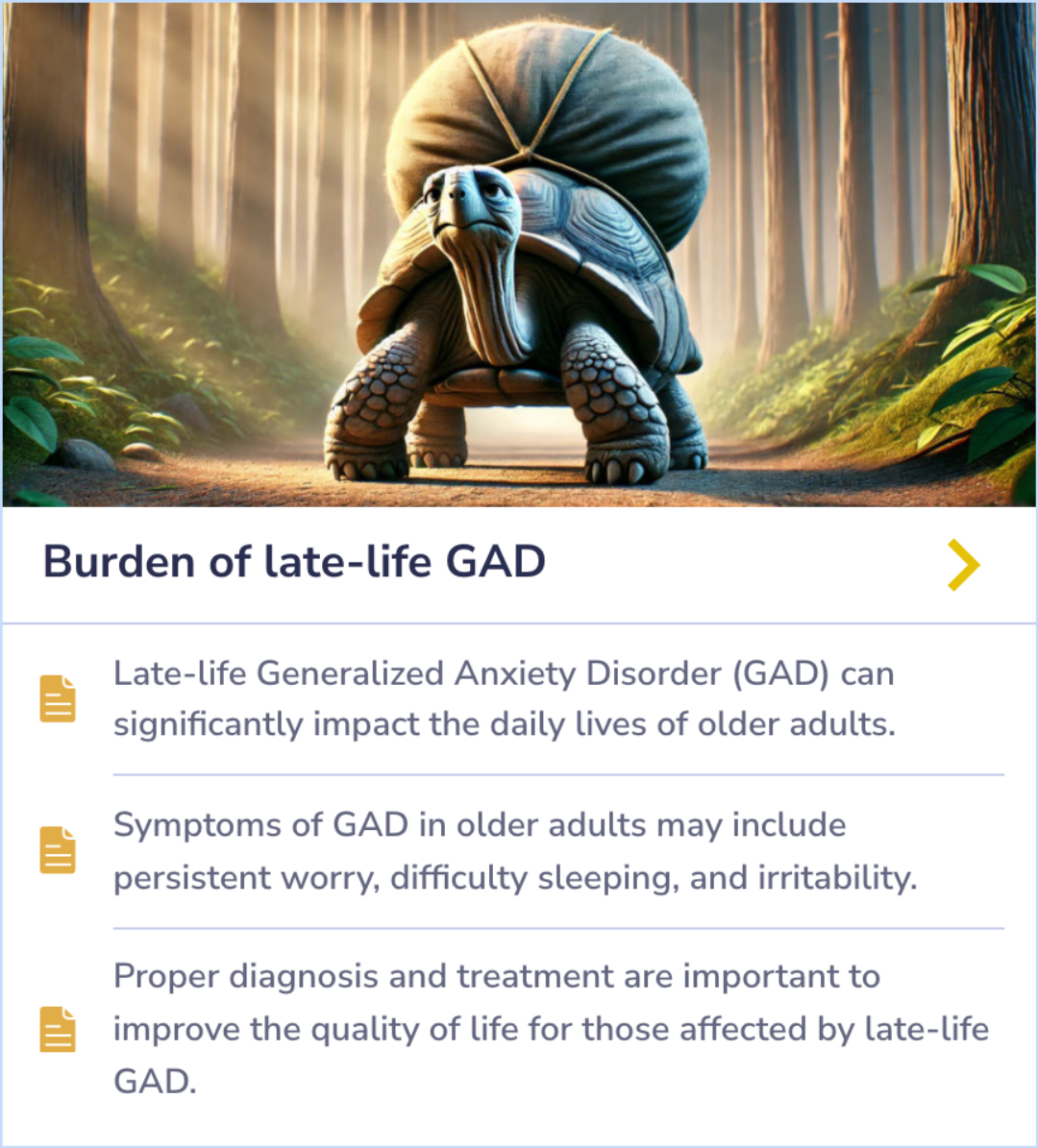The image size is (1038, 1148).
Task: Click the document icon beside the first bullet
Action: (56, 696)
